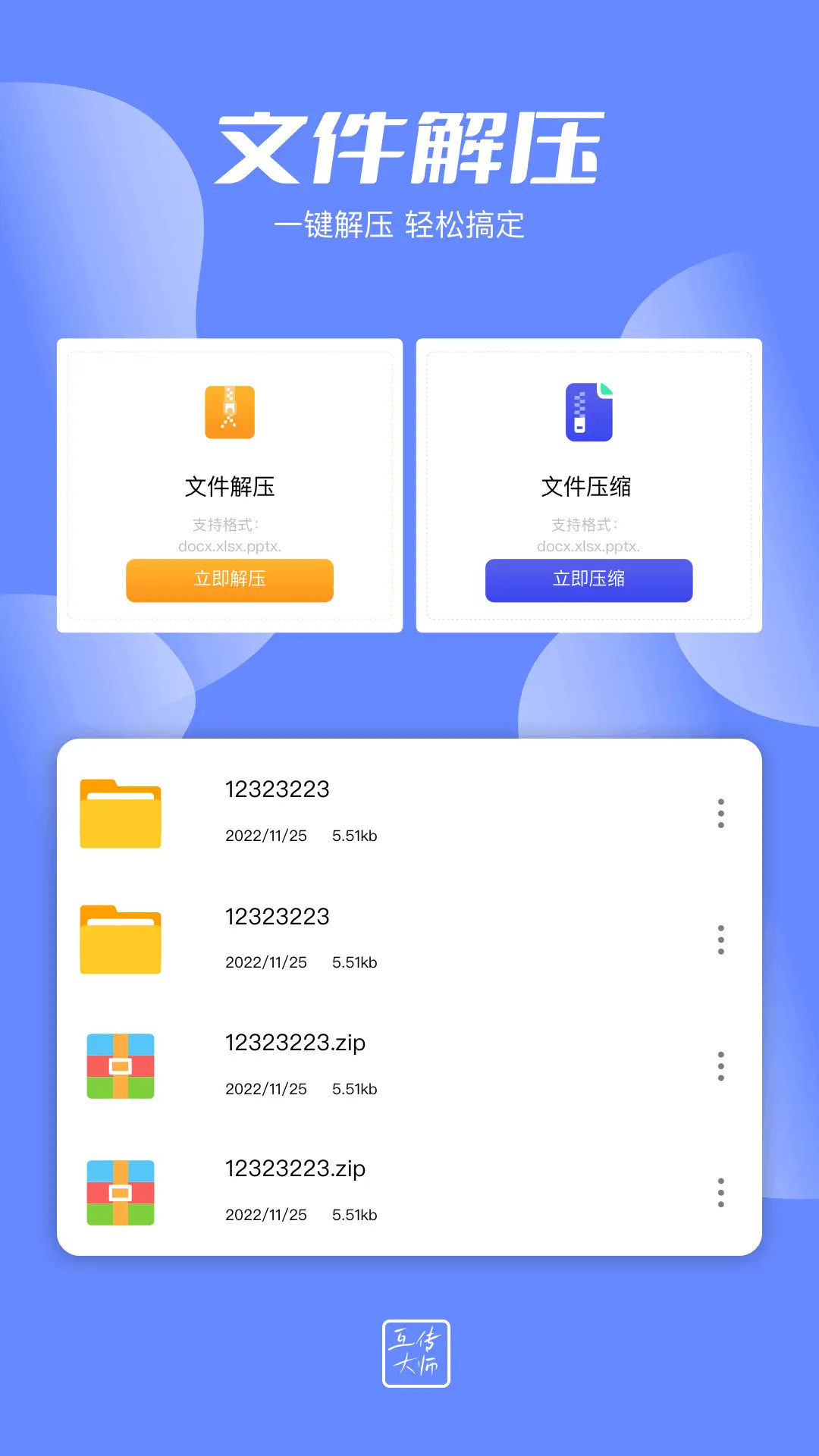The height and width of the screenshot is (1456, 819).
Task: Open the second 12323223 folder icon
Action: coord(121,940)
